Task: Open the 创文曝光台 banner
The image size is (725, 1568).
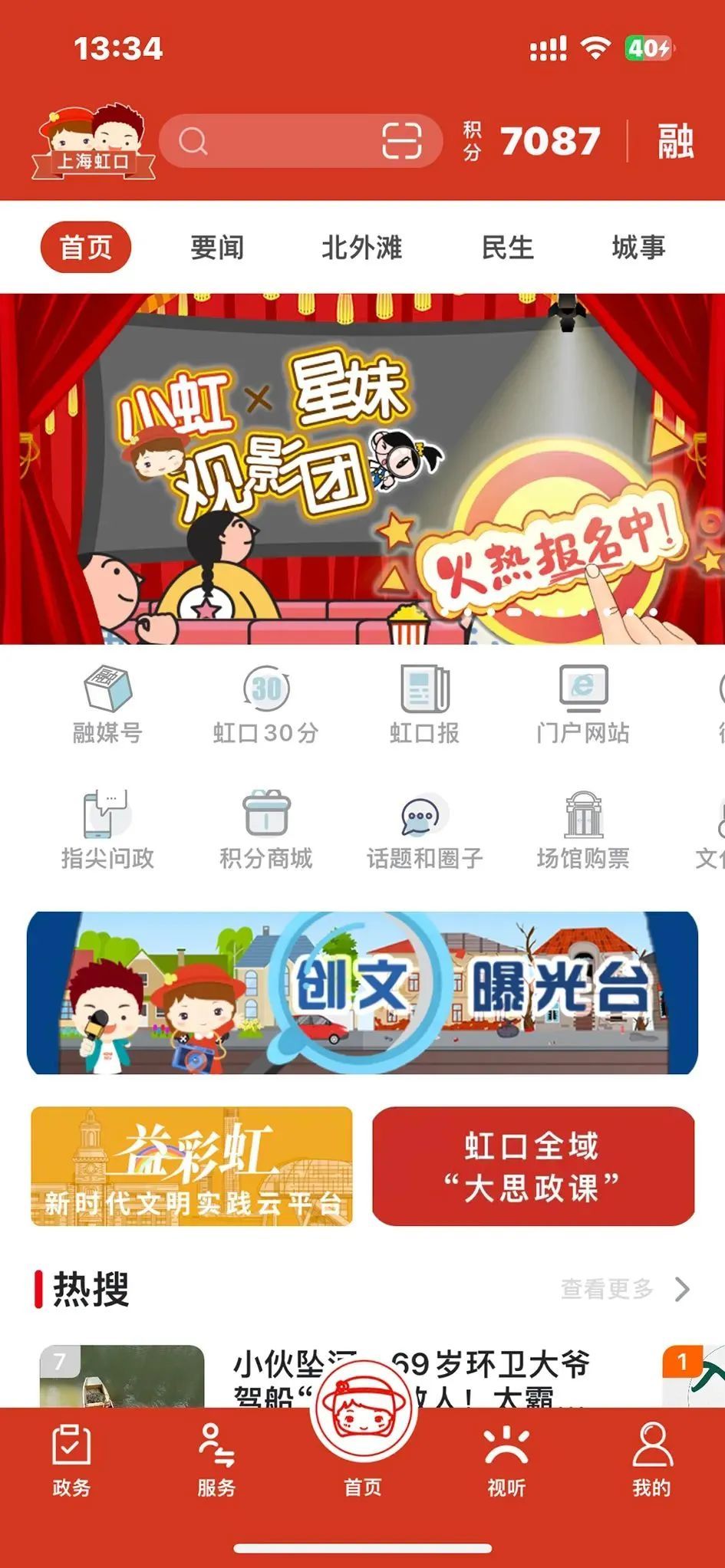Action: pyautogui.click(x=362, y=993)
